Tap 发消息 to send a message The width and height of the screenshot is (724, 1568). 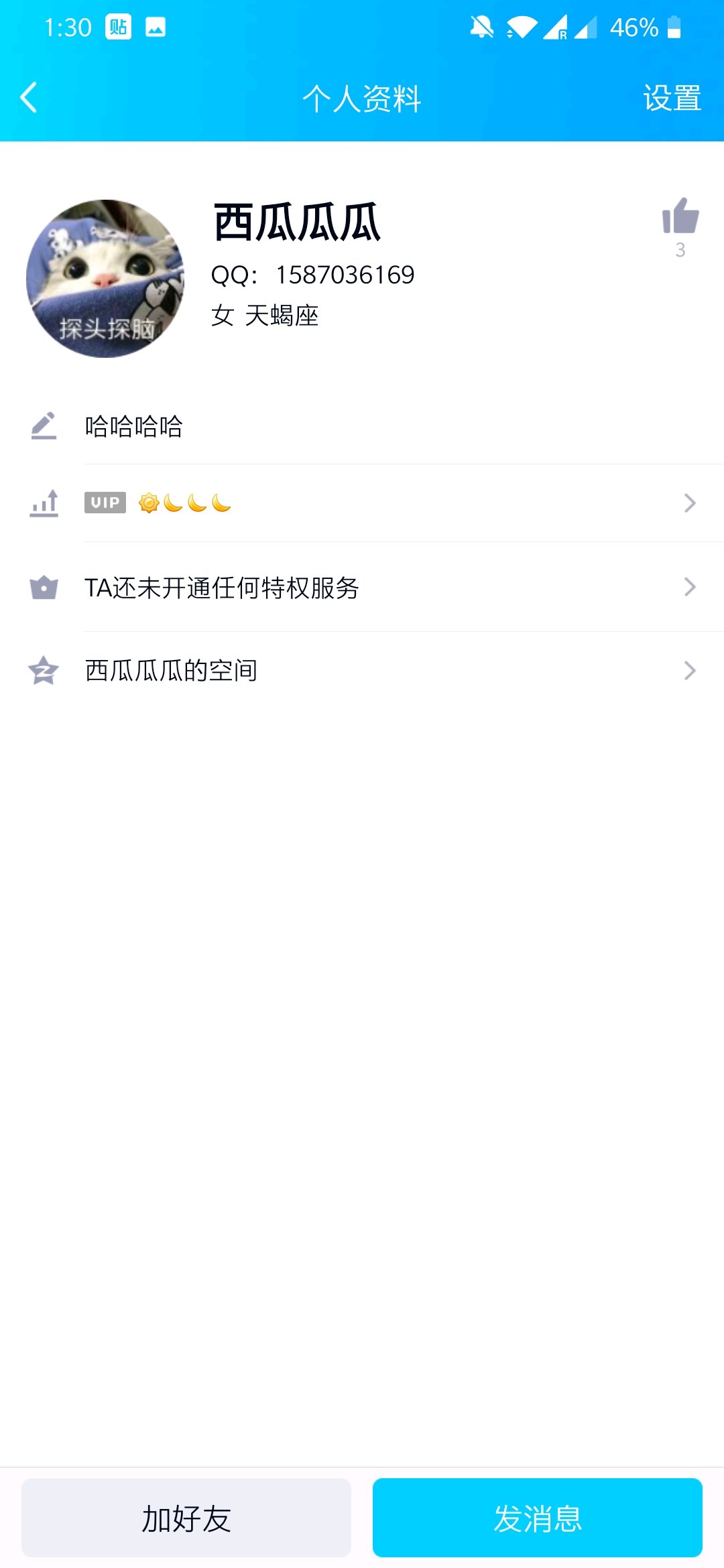click(x=538, y=1518)
